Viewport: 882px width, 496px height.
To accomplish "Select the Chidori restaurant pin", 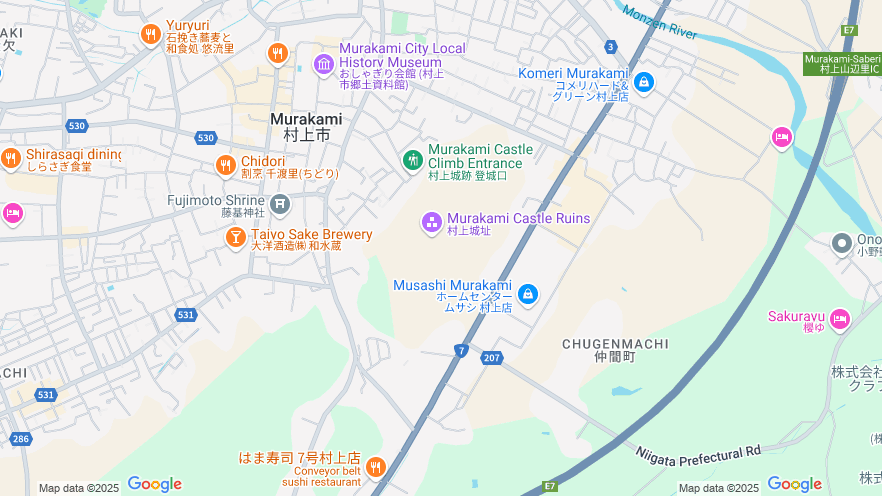I will (x=226, y=165).
